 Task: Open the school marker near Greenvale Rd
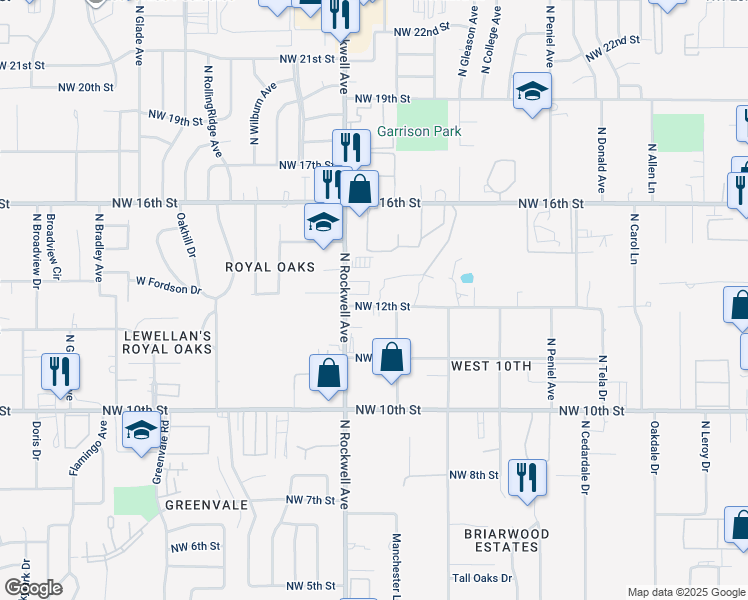pyautogui.click(x=141, y=432)
